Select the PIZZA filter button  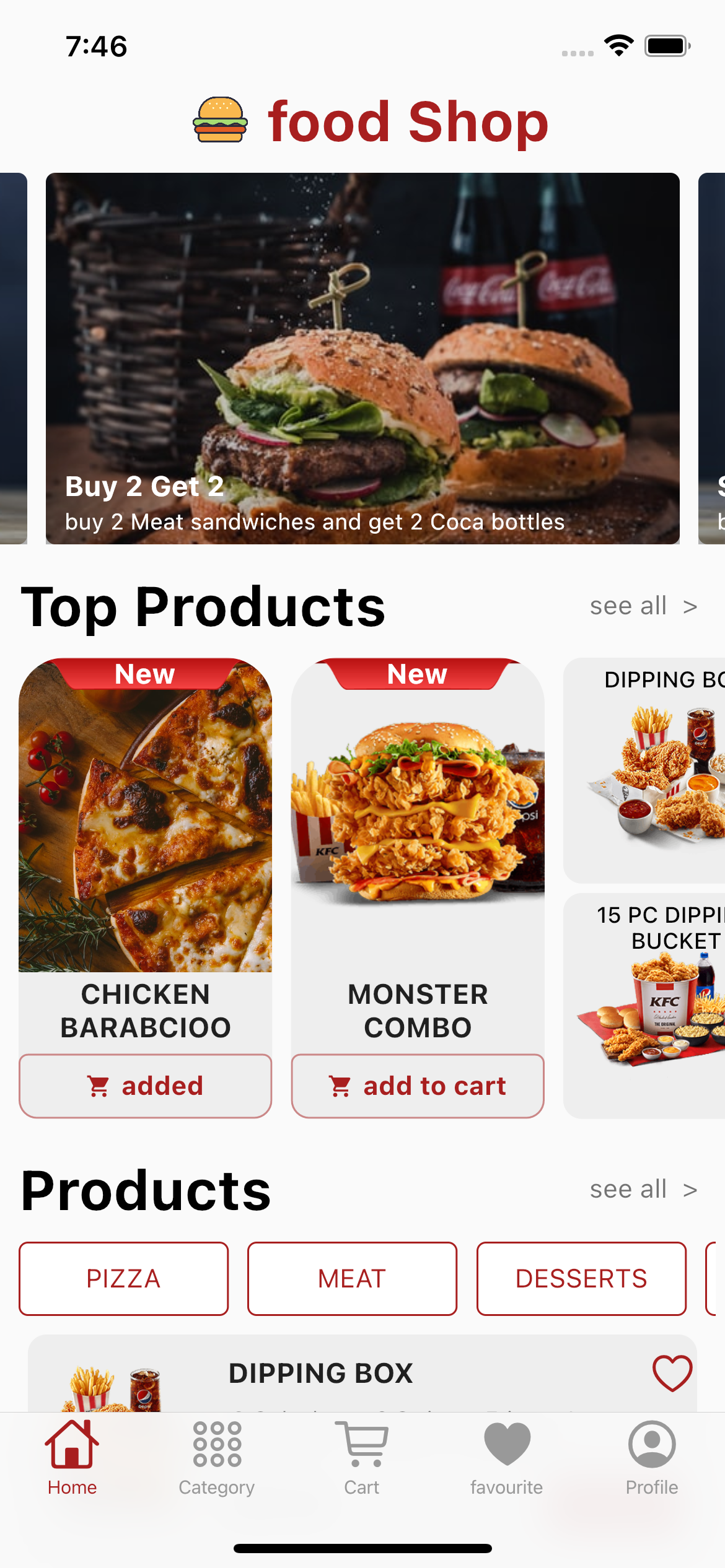[123, 1278]
